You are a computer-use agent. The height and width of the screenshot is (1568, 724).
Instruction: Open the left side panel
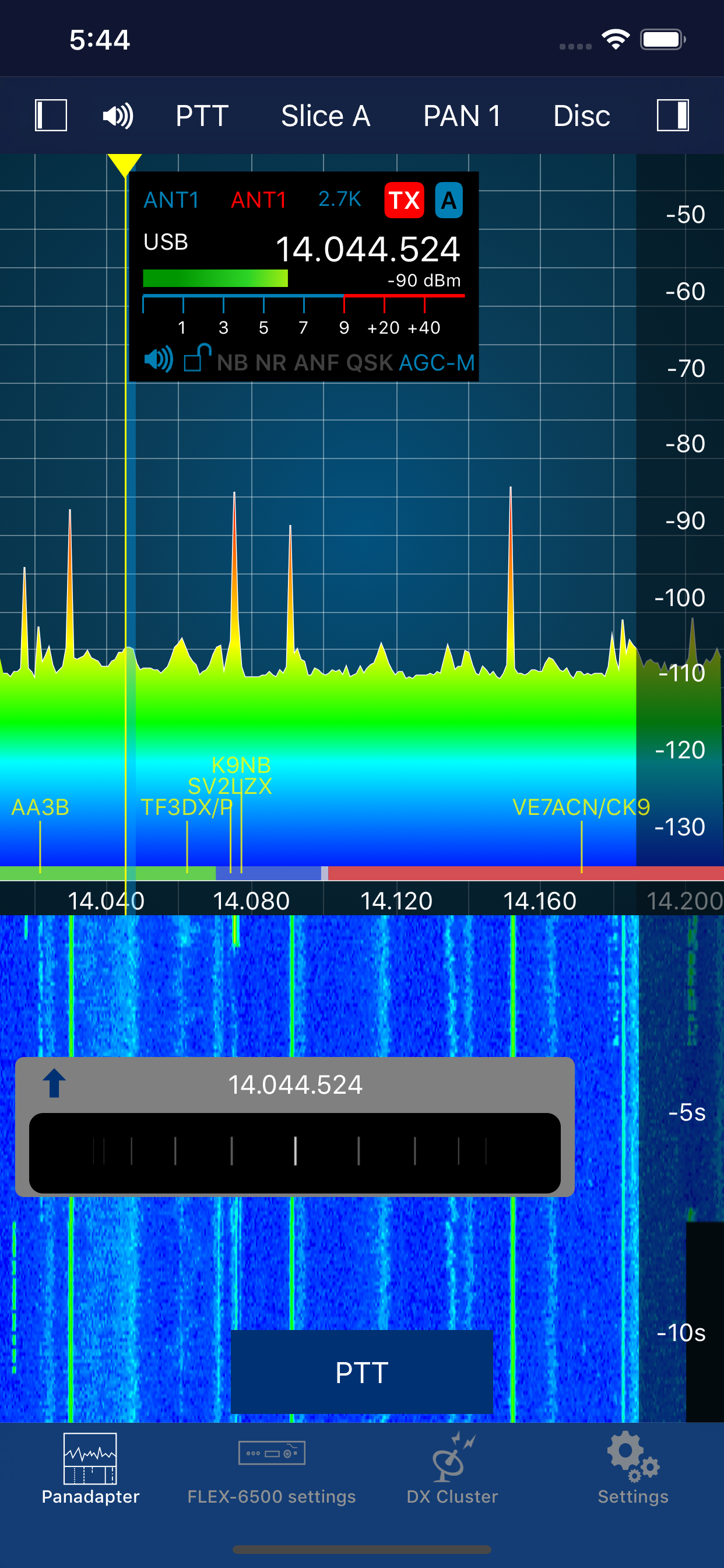[51, 116]
